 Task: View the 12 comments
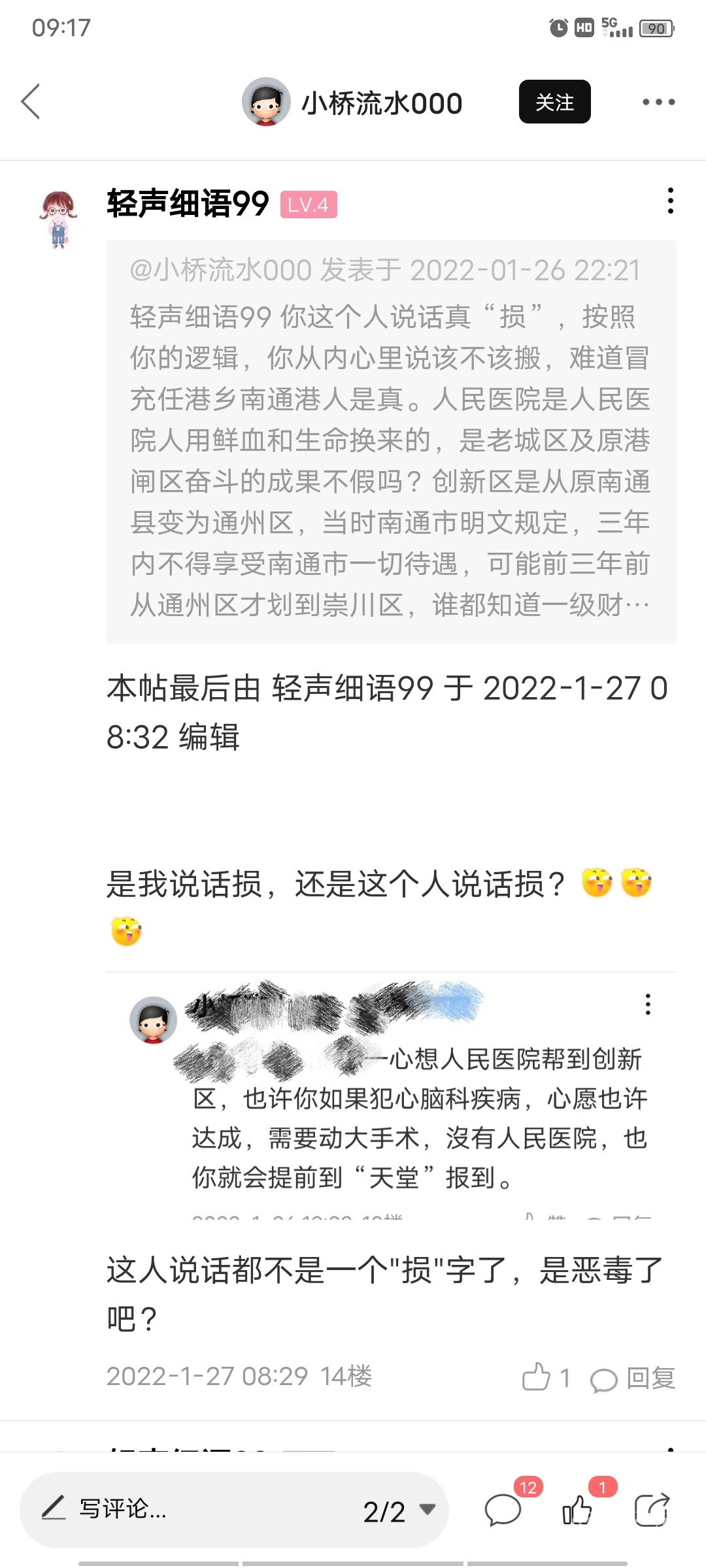503,1511
